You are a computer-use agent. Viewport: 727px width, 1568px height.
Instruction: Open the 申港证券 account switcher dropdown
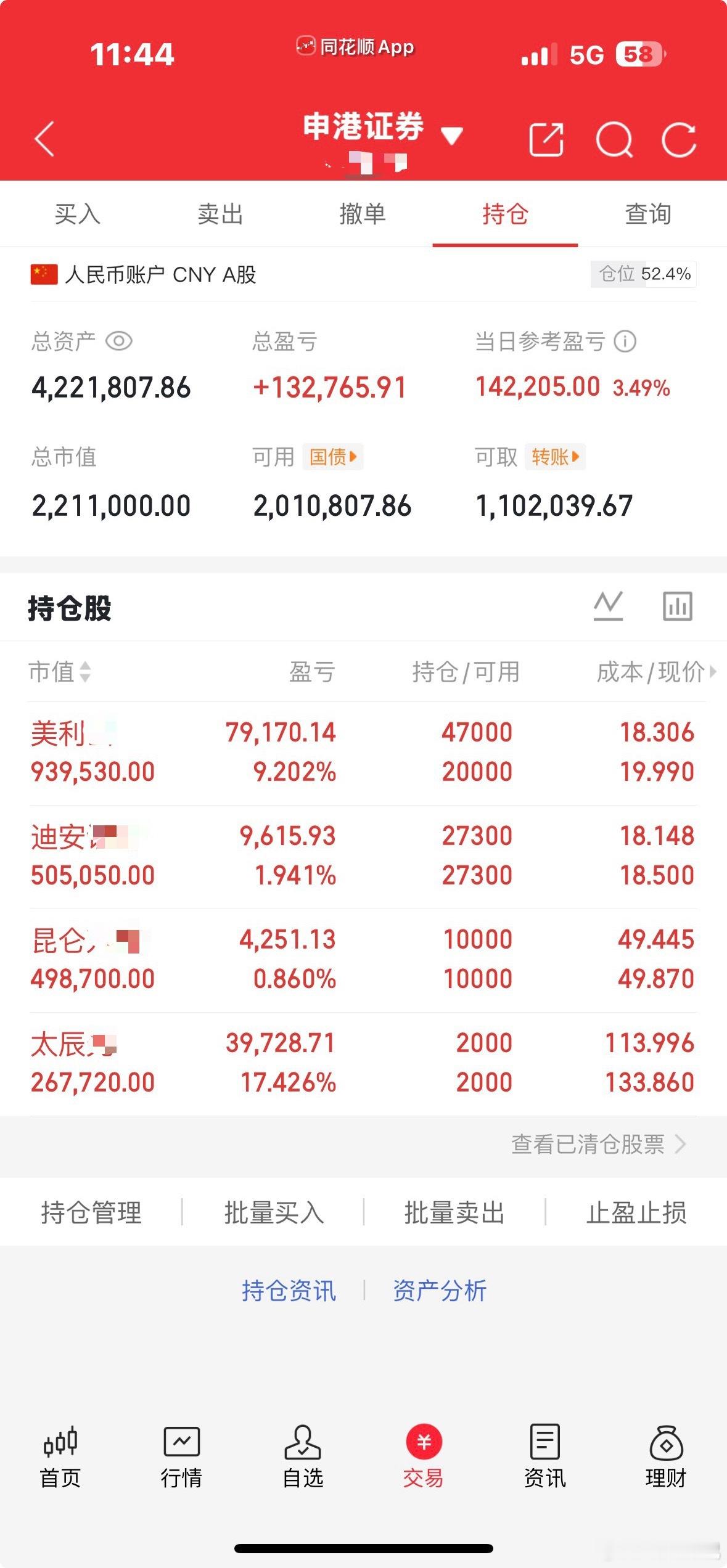point(451,137)
